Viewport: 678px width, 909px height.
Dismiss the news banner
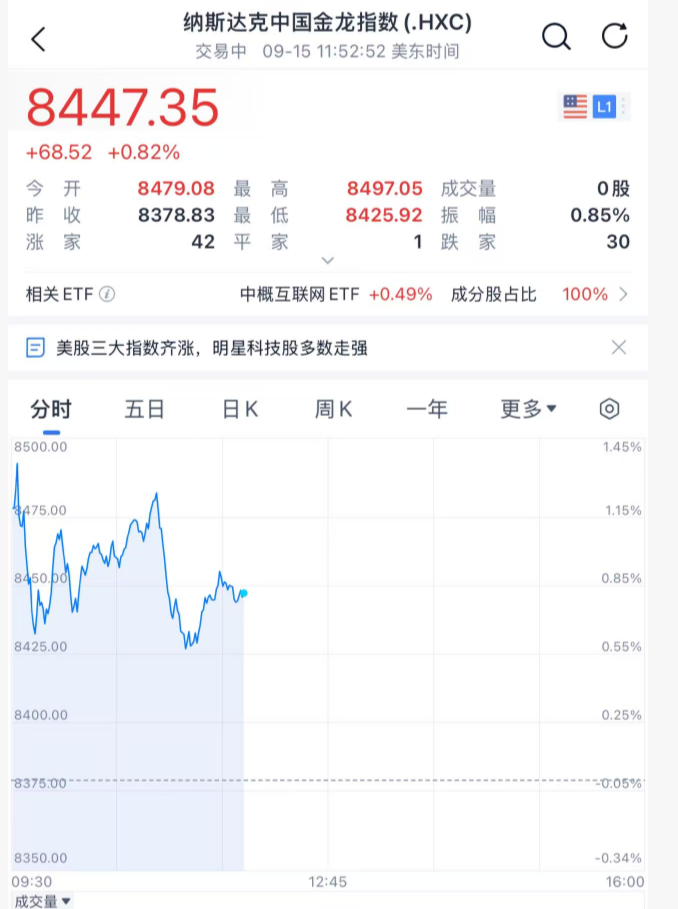619,348
